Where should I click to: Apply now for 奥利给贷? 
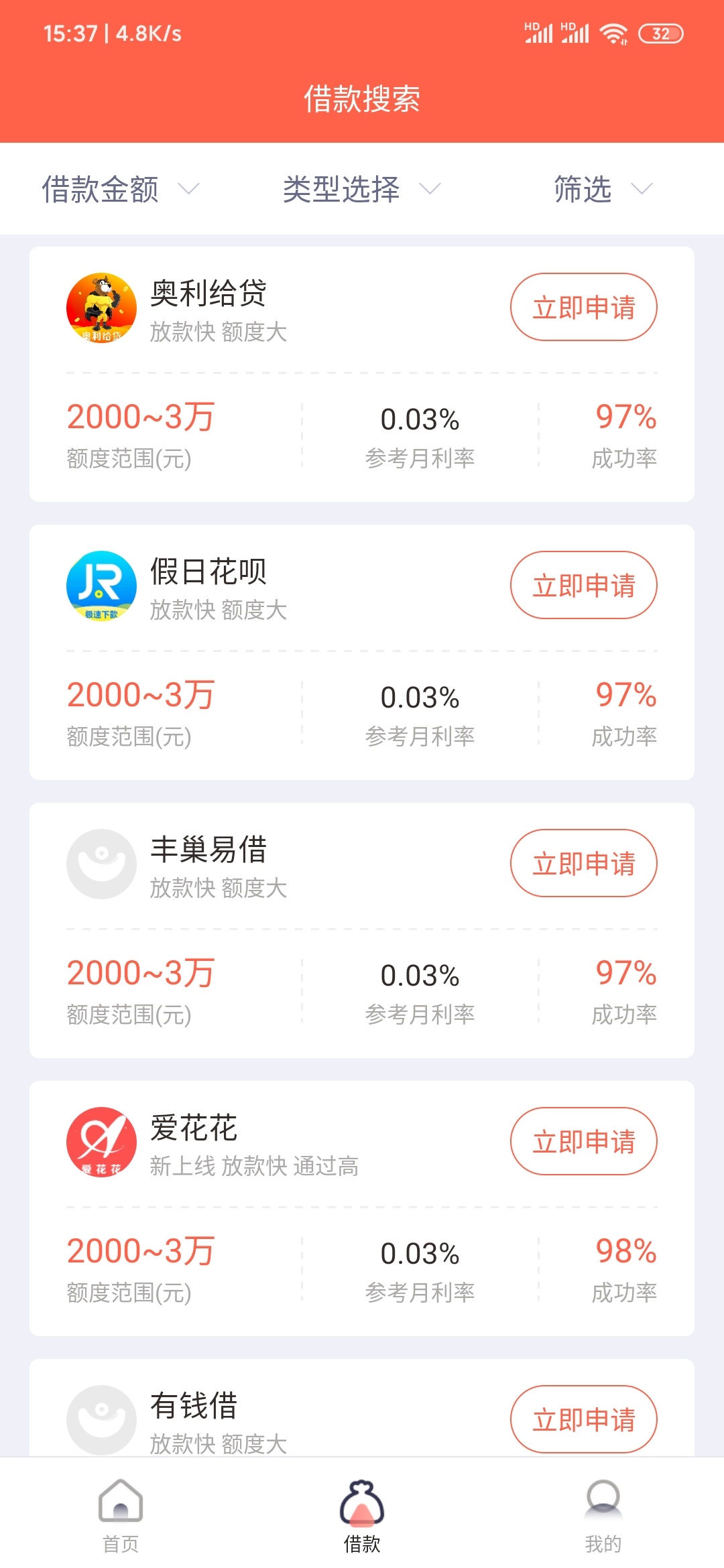coord(583,307)
